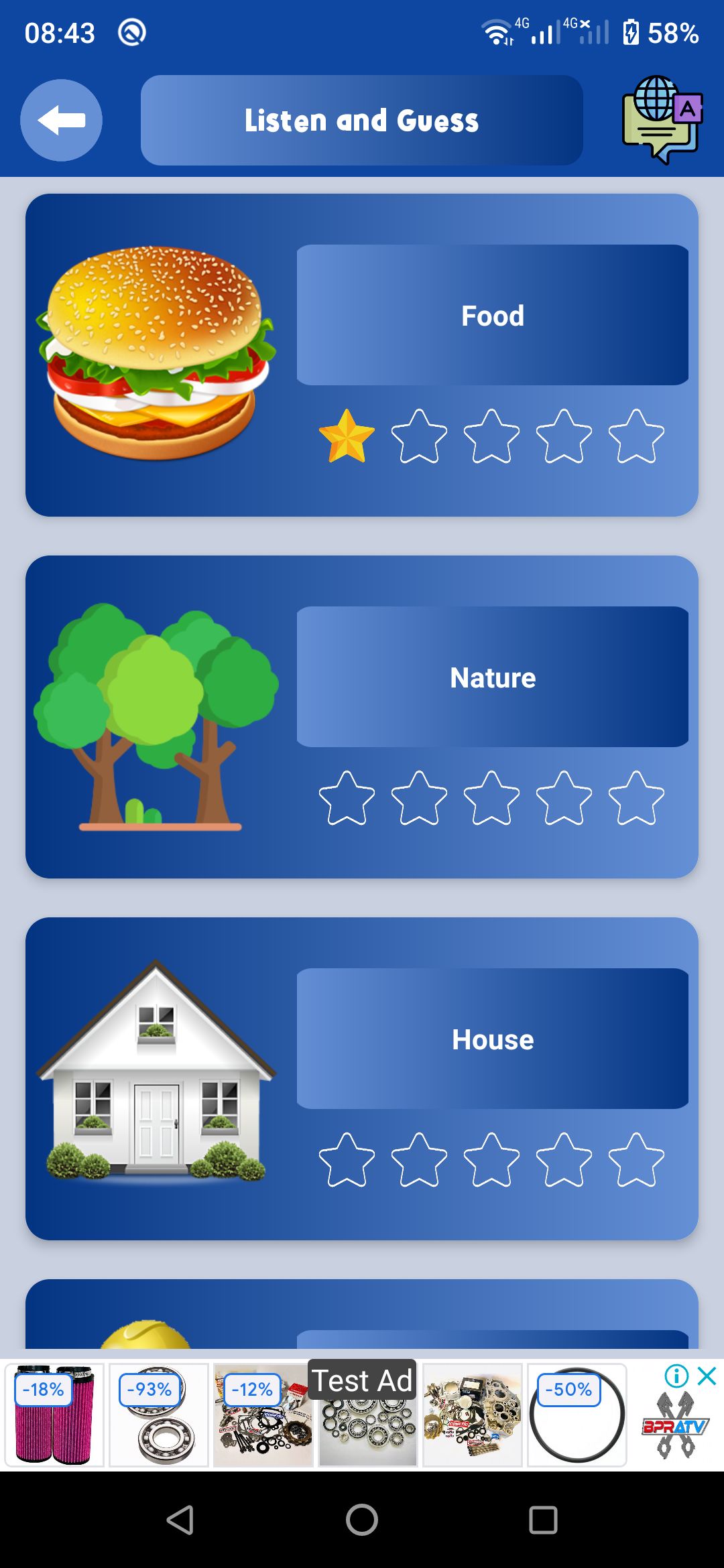Screen dimensions: 724x1568
Task: View ad info icon
Action: [x=676, y=1376]
